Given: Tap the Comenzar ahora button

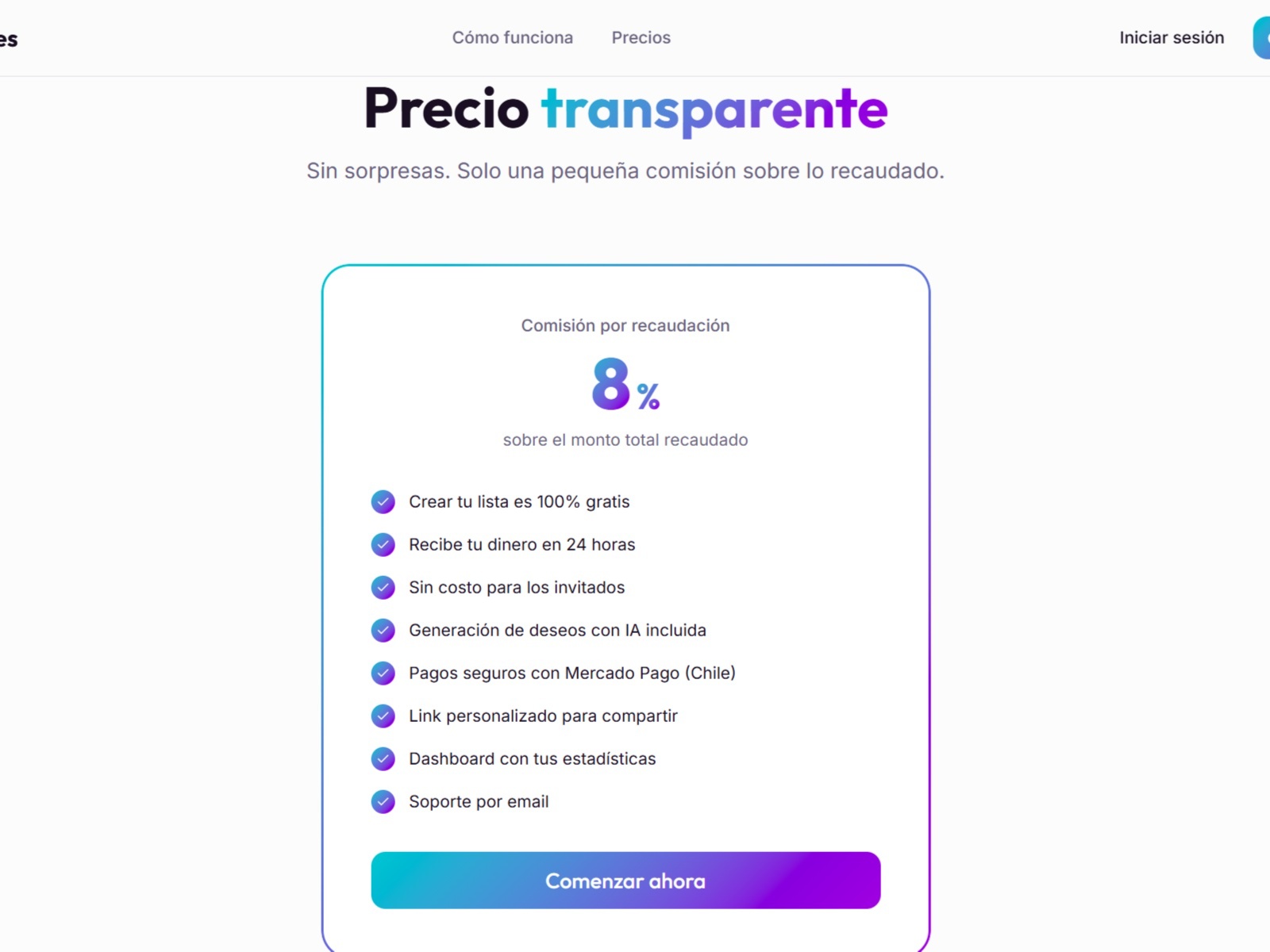Looking at the screenshot, I should 625,881.
